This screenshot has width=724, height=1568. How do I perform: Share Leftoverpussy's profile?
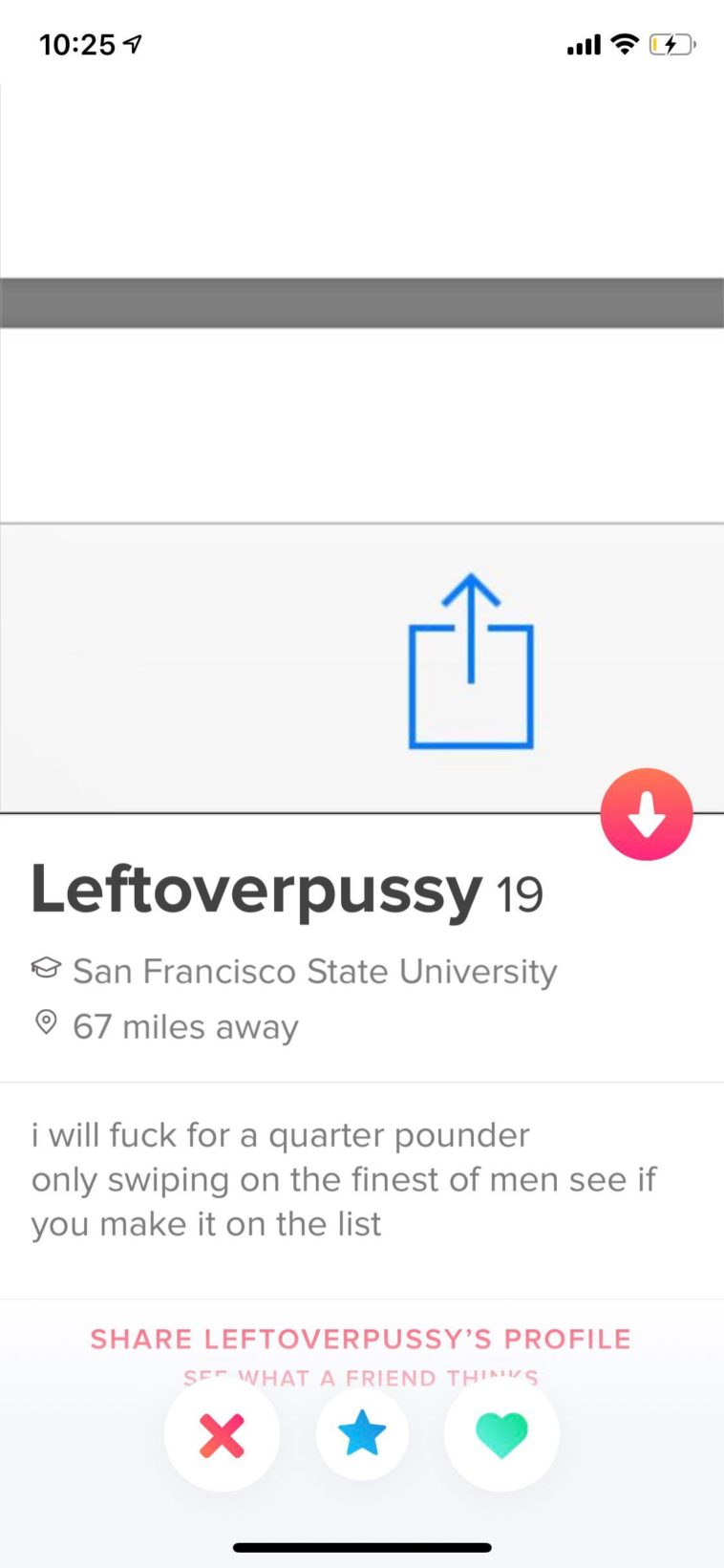point(361,1339)
